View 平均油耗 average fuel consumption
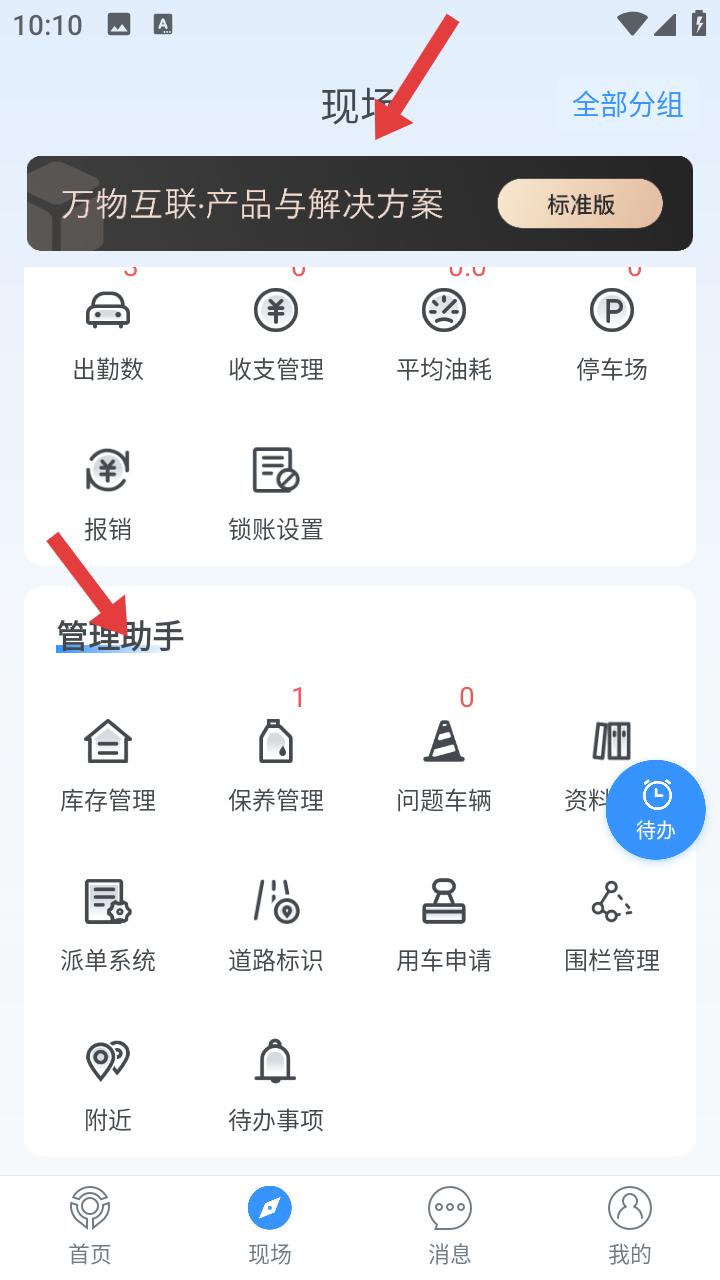This screenshot has height=1280, width=720. pos(444,337)
